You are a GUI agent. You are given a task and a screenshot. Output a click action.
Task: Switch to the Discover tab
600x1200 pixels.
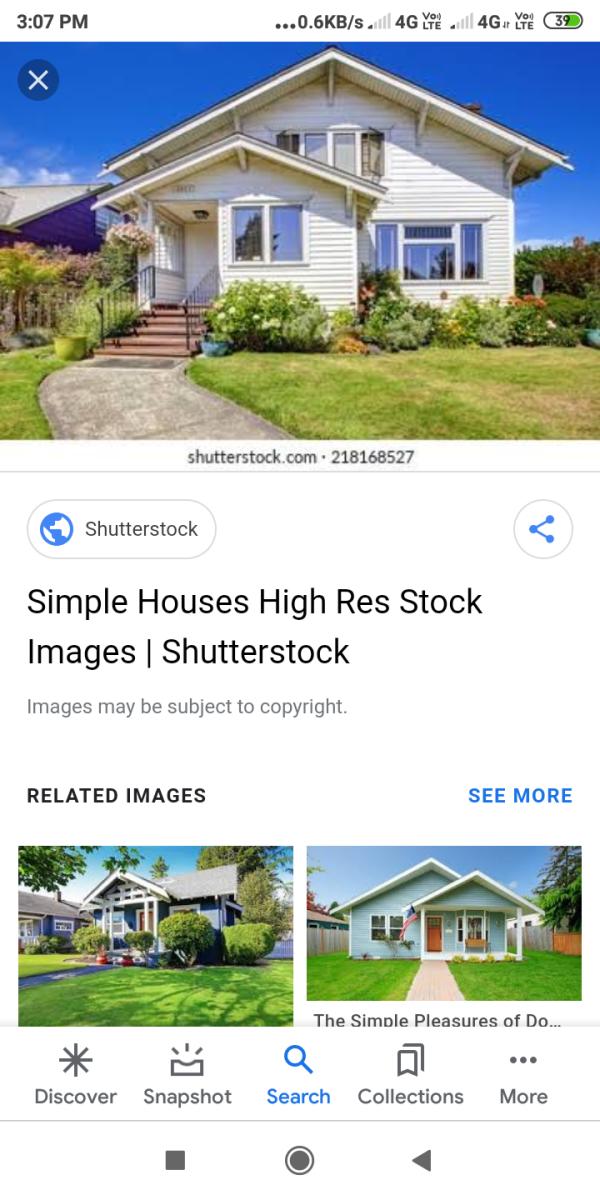point(75,1075)
